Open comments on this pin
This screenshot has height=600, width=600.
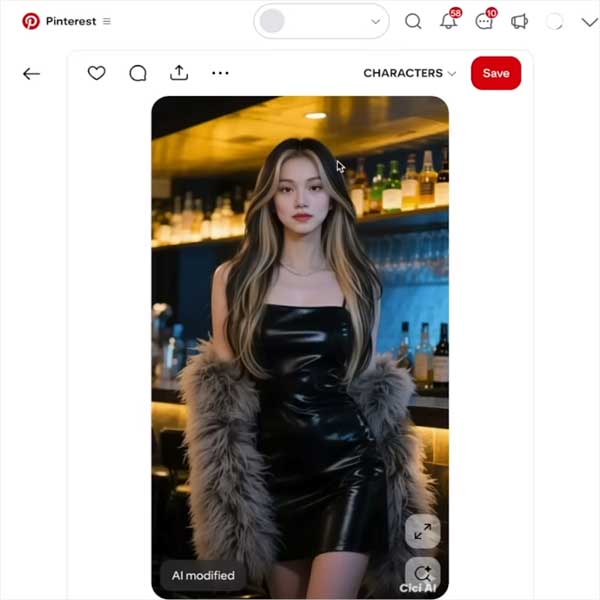pyautogui.click(x=138, y=73)
